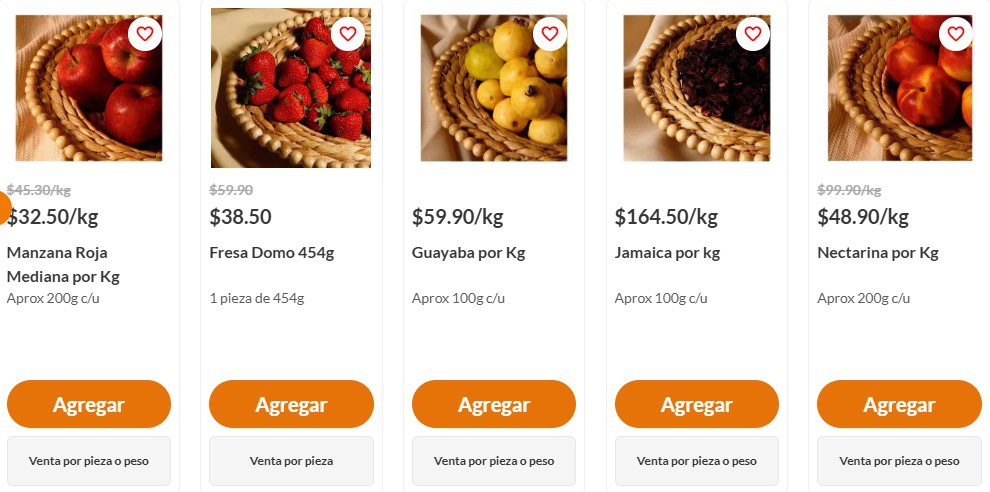Tap the heart on Guayaba por Kg
The height and width of the screenshot is (492, 990).
click(550, 34)
